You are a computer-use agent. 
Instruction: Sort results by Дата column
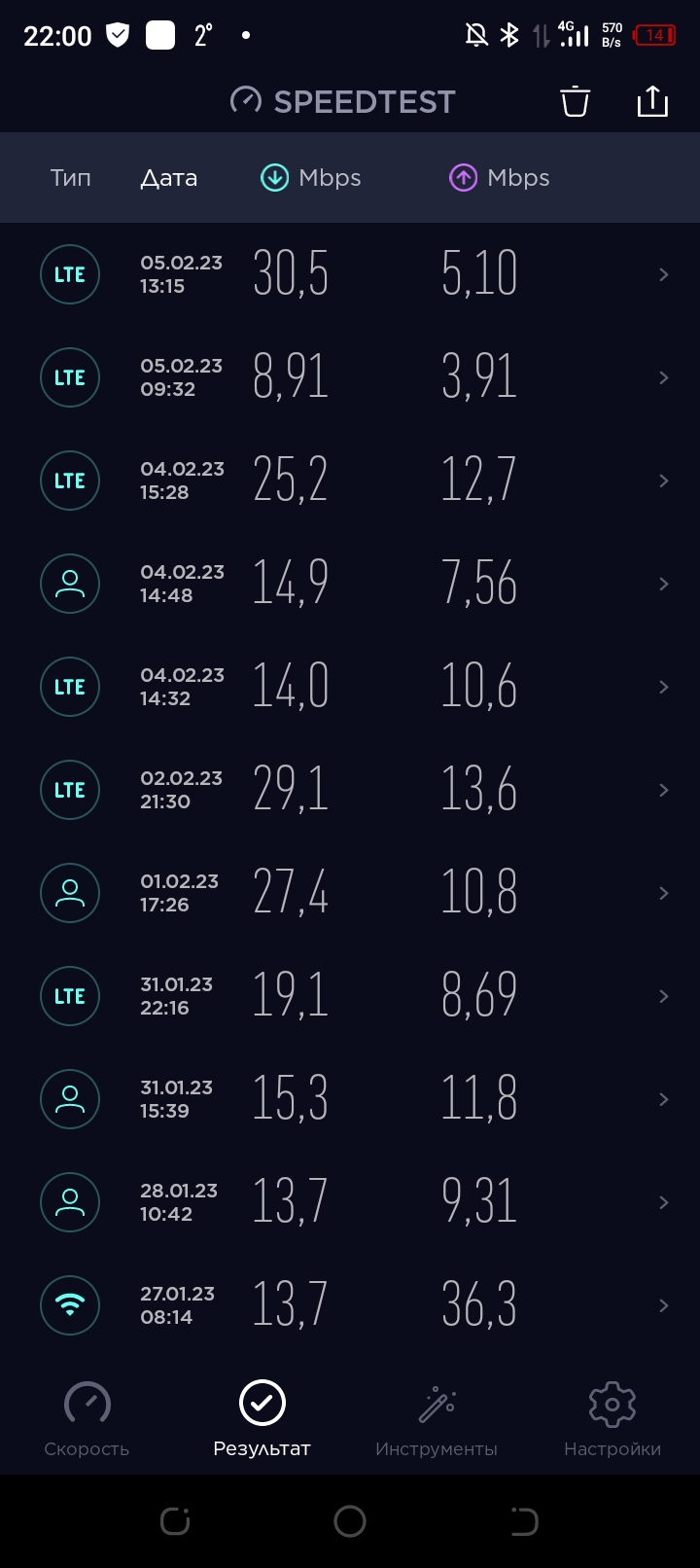coord(169,178)
